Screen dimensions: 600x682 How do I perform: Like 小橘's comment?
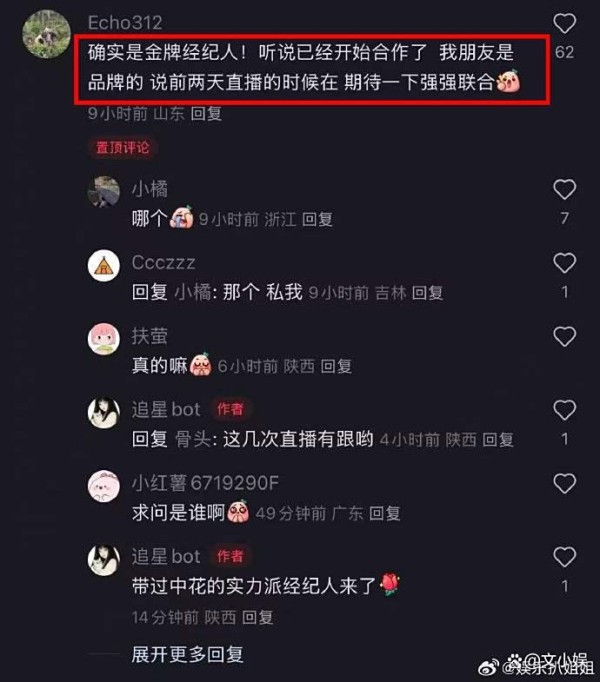(x=565, y=189)
